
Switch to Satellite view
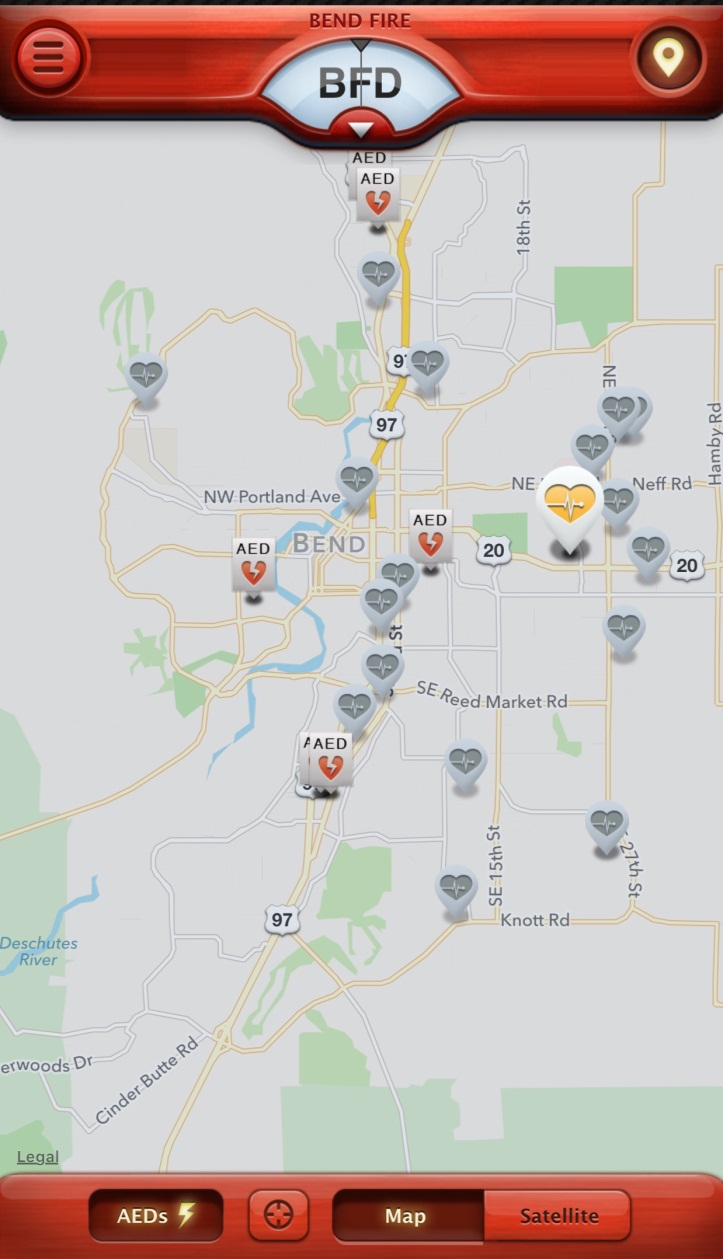click(x=558, y=1216)
